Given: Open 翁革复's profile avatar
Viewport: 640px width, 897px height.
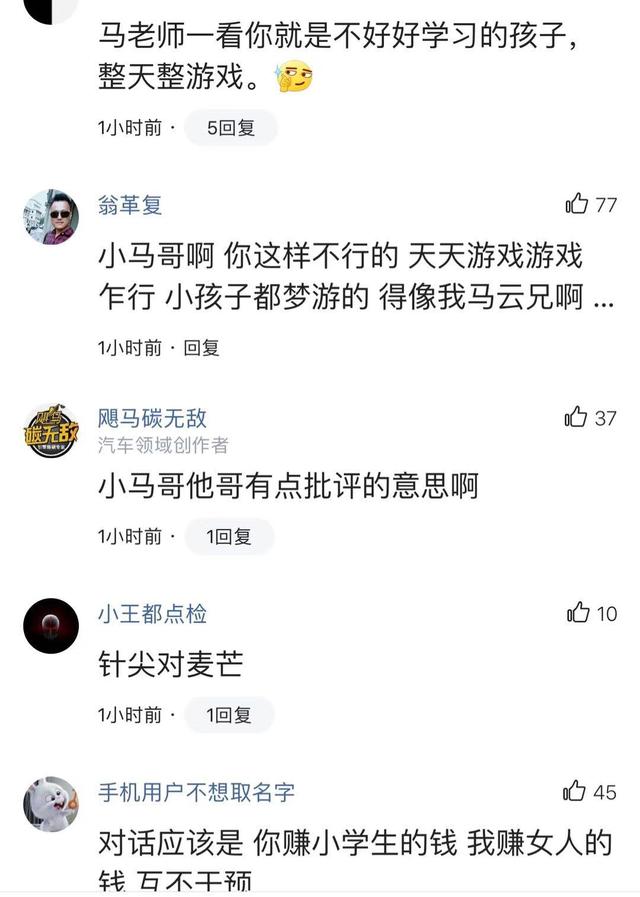Looking at the screenshot, I should coord(50,216).
